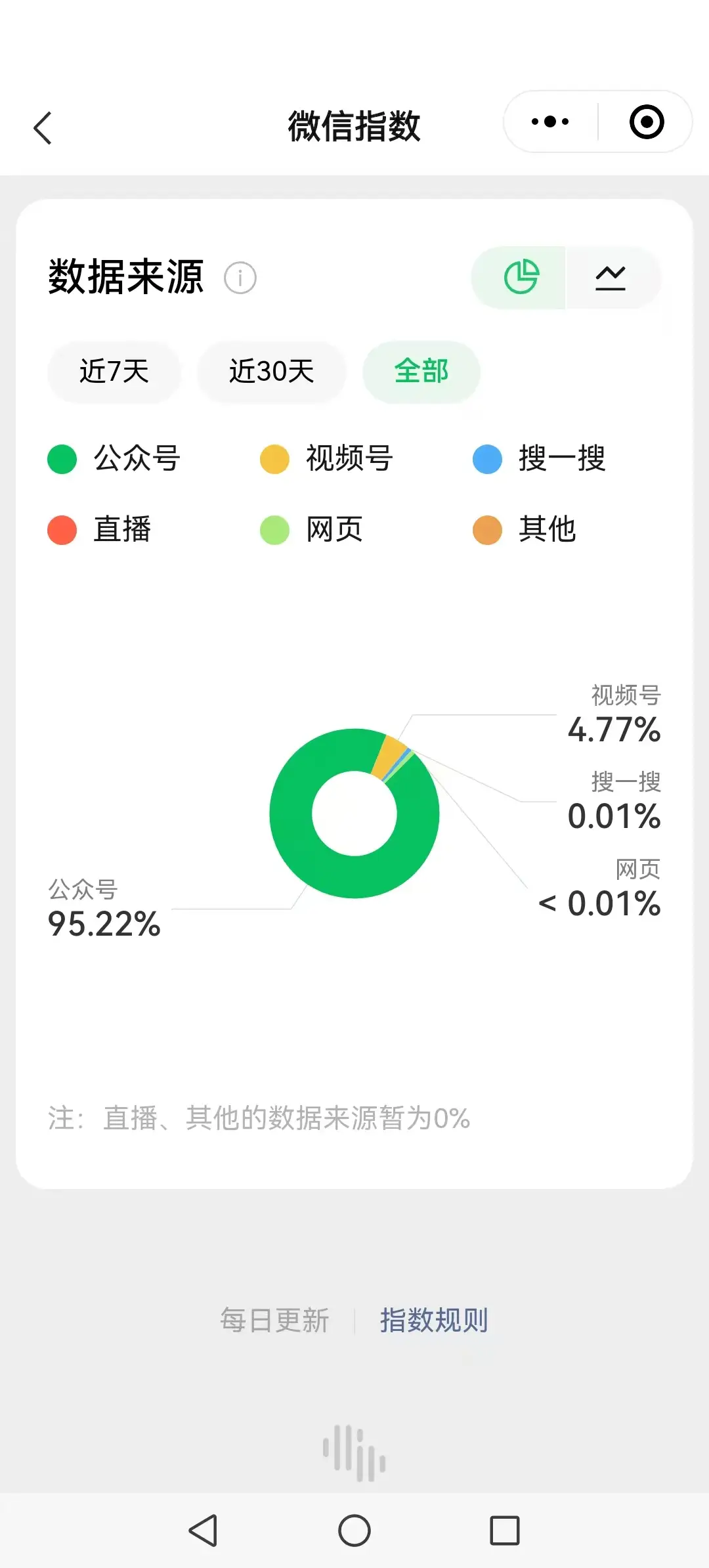Toggle the 网页 legend item
Screen dimensions: 709x1568
[x=312, y=529]
